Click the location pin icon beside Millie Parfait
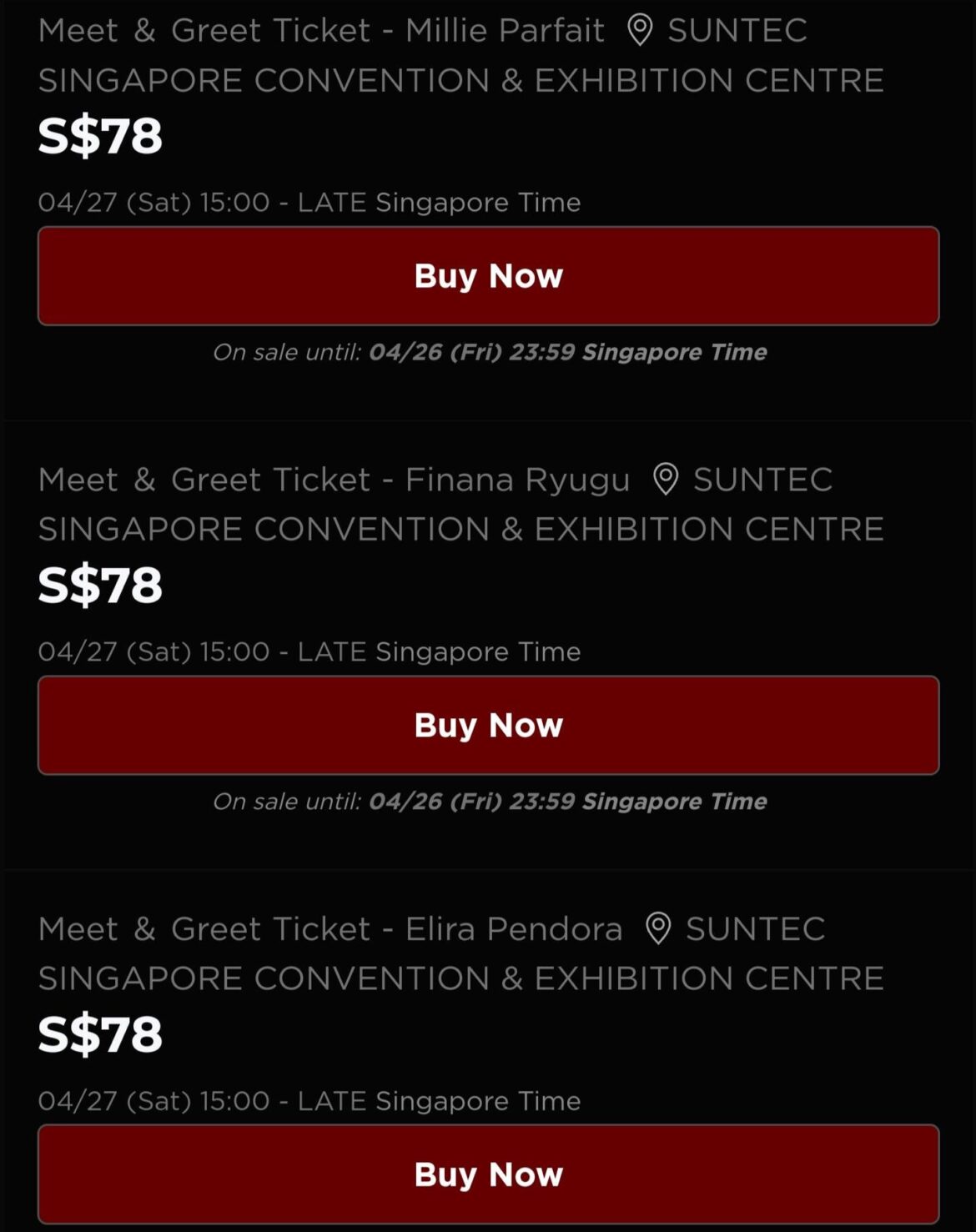This screenshot has width=976, height=1232. [640, 30]
